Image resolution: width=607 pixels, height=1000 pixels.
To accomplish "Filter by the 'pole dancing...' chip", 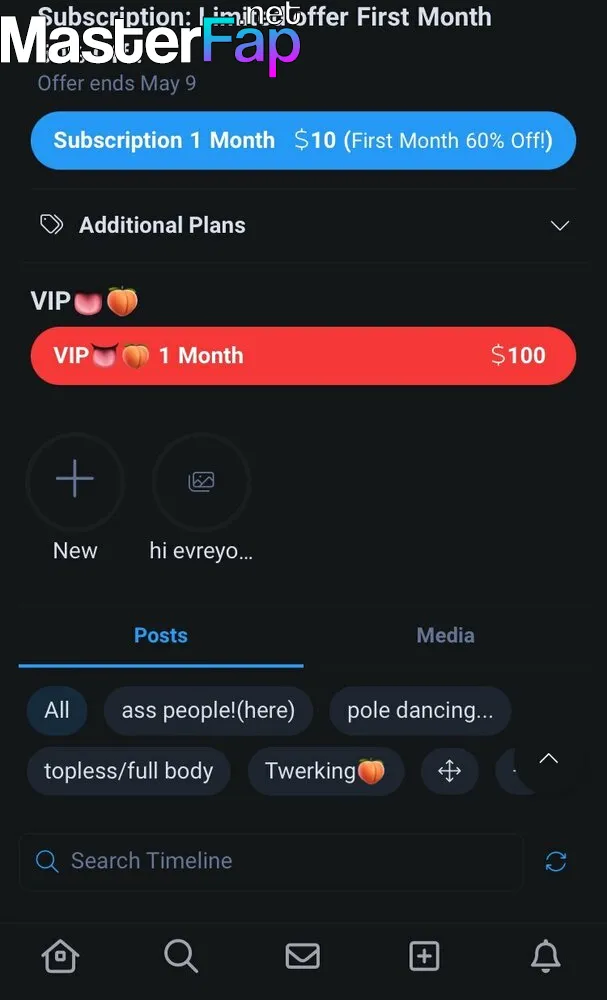I will 420,710.
